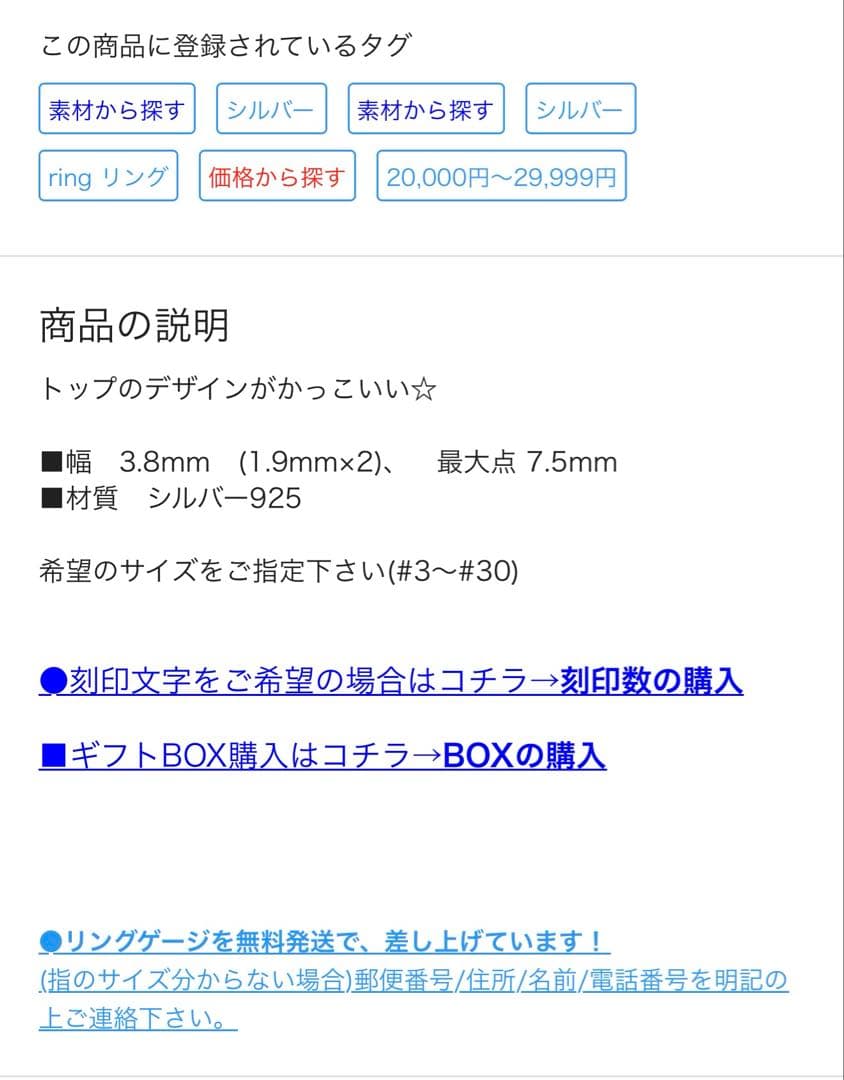Select the 20,000円〜29,999円 price tag
844x1080 pixels.
point(501,177)
